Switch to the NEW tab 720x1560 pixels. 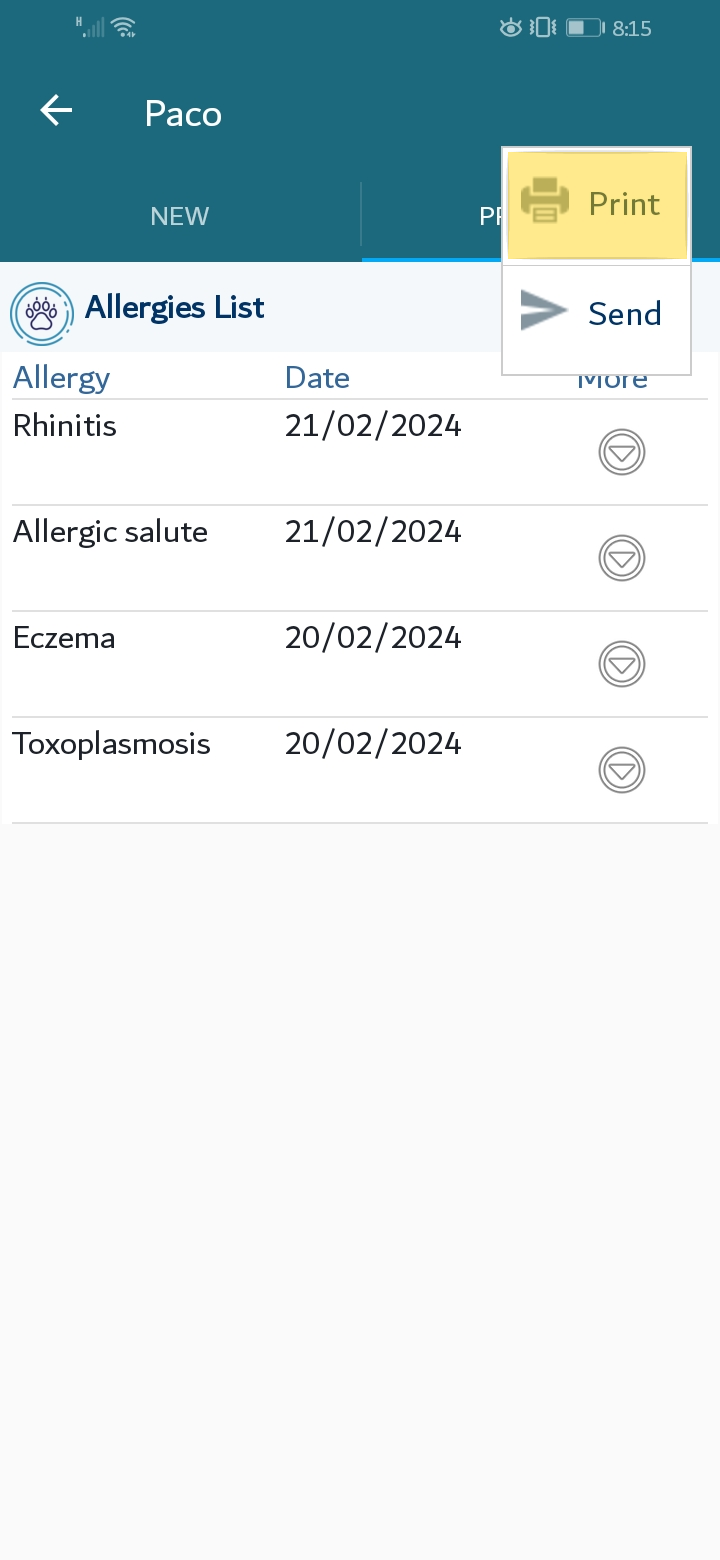(x=180, y=216)
